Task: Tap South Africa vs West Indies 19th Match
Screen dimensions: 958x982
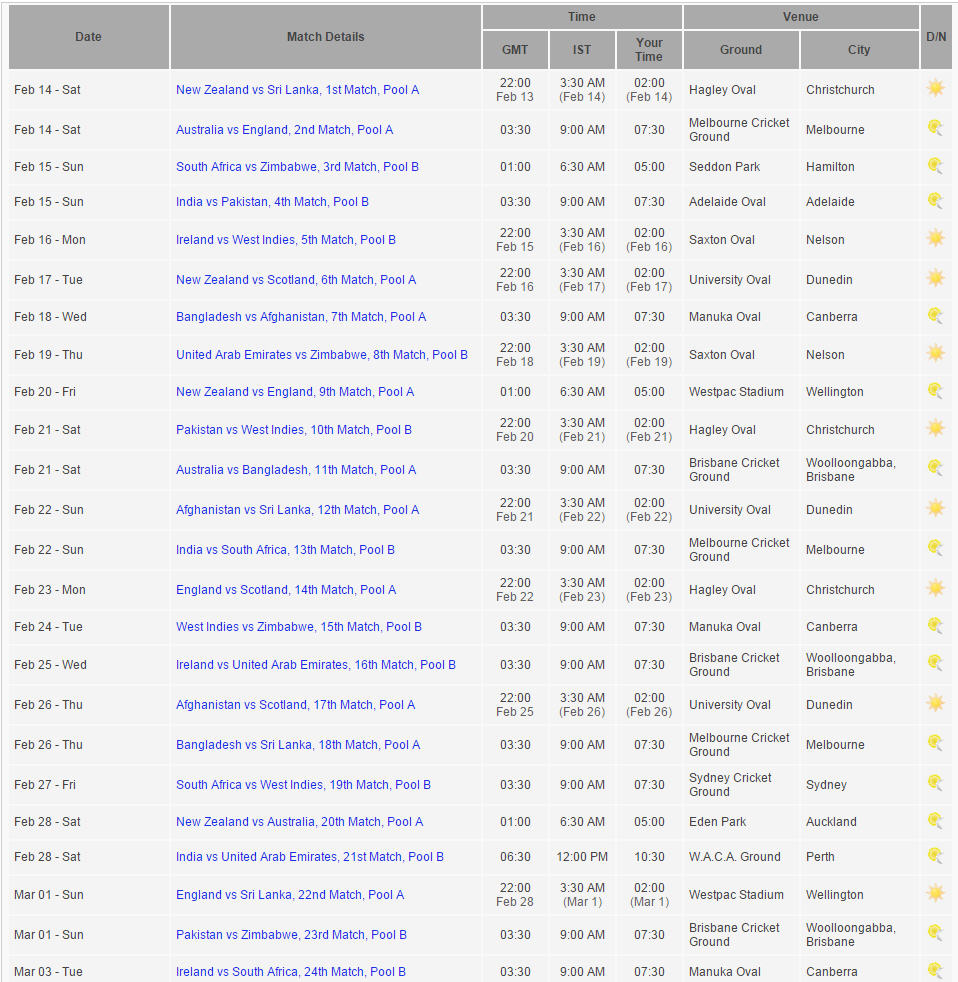Action: coord(303,785)
